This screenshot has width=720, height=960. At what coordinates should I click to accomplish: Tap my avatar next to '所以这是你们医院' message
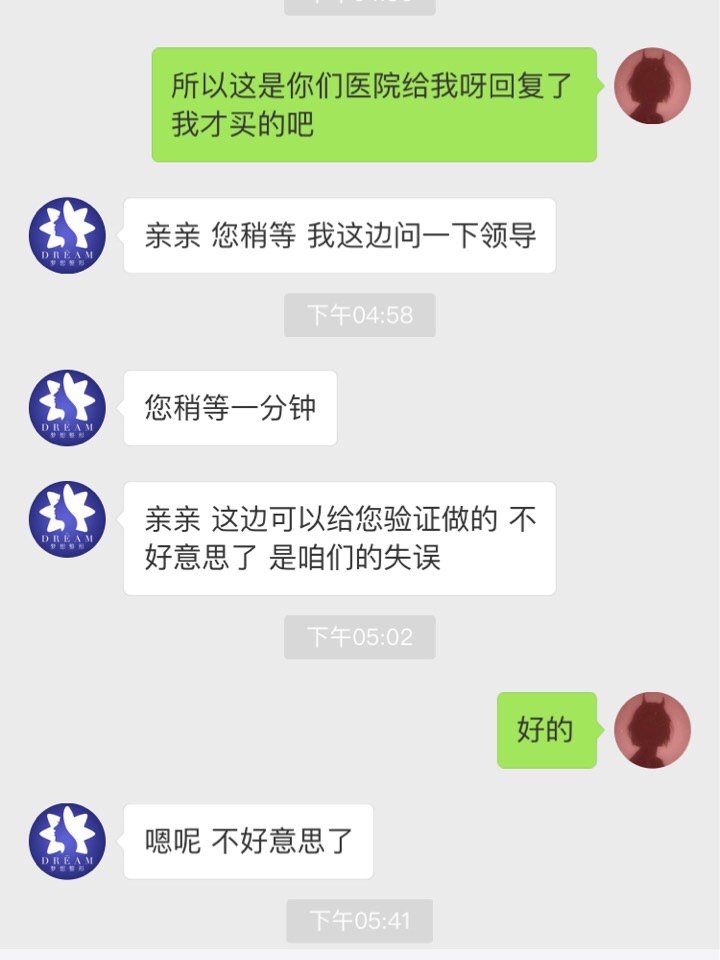(652, 85)
